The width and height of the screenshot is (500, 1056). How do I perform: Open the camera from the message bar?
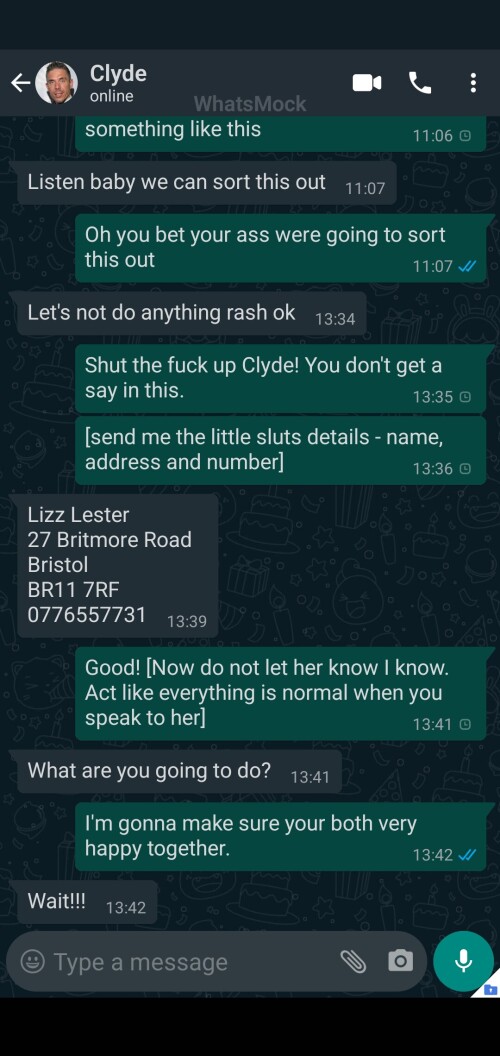[x=400, y=961]
